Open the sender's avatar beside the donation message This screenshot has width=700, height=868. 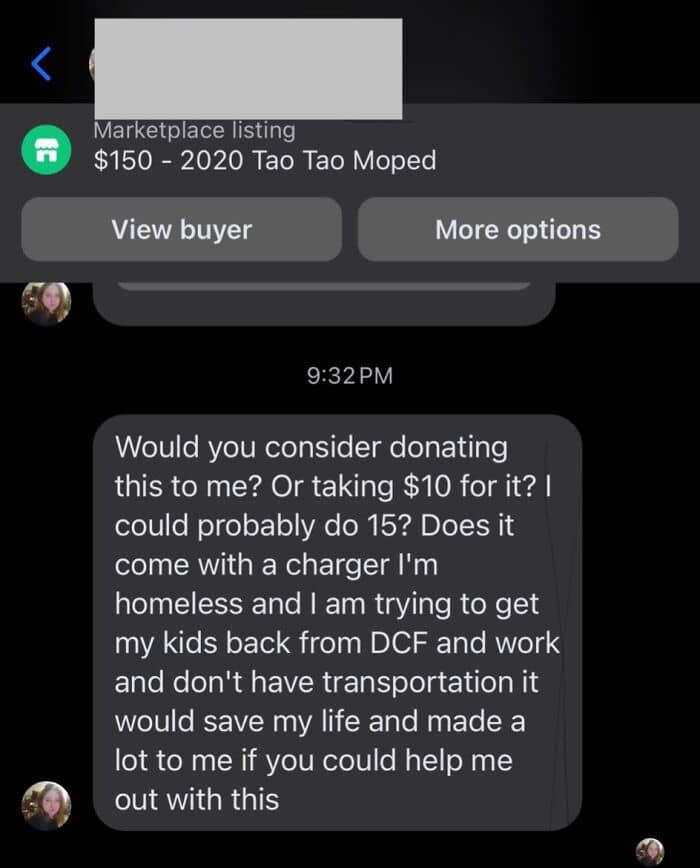pos(46,805)
